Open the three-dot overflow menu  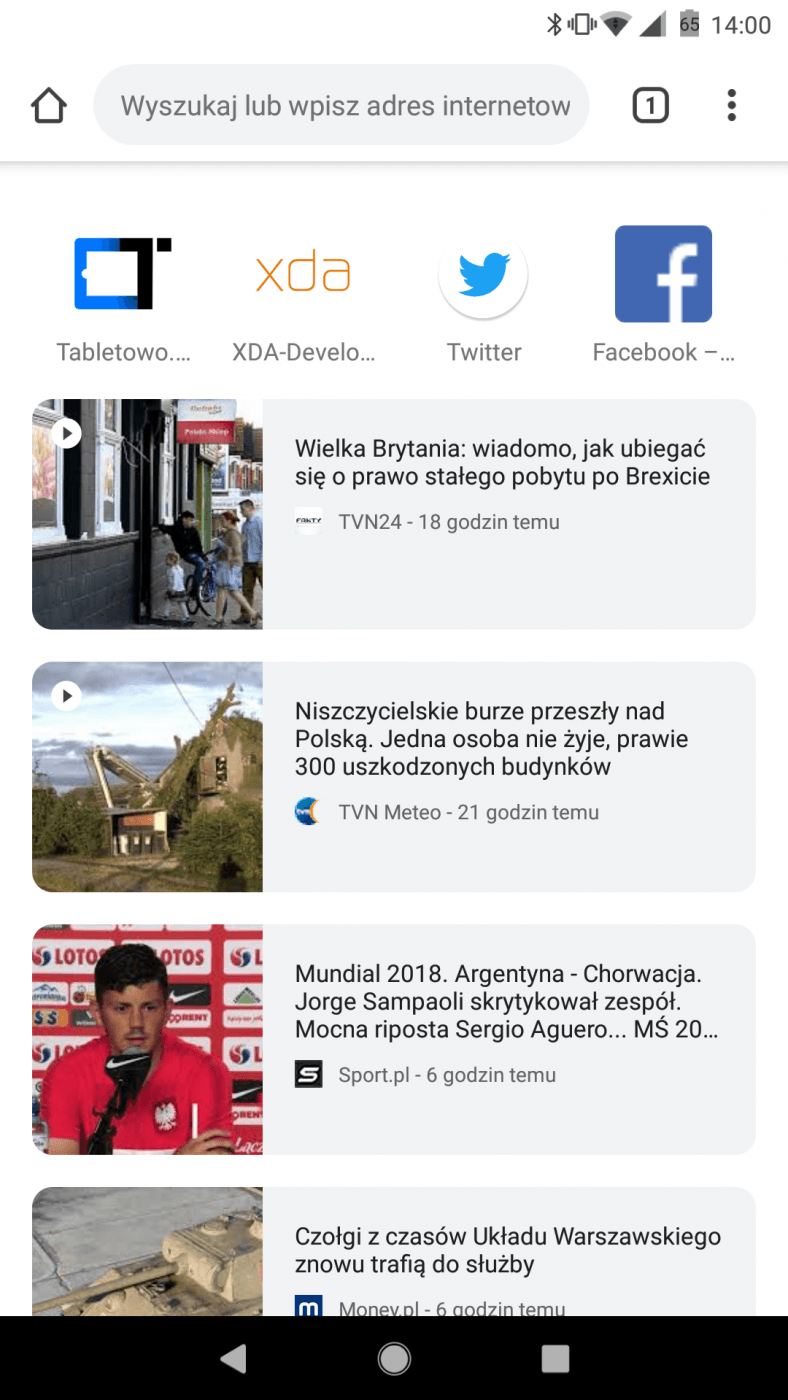pyautogui.click(x=732, y=105)
